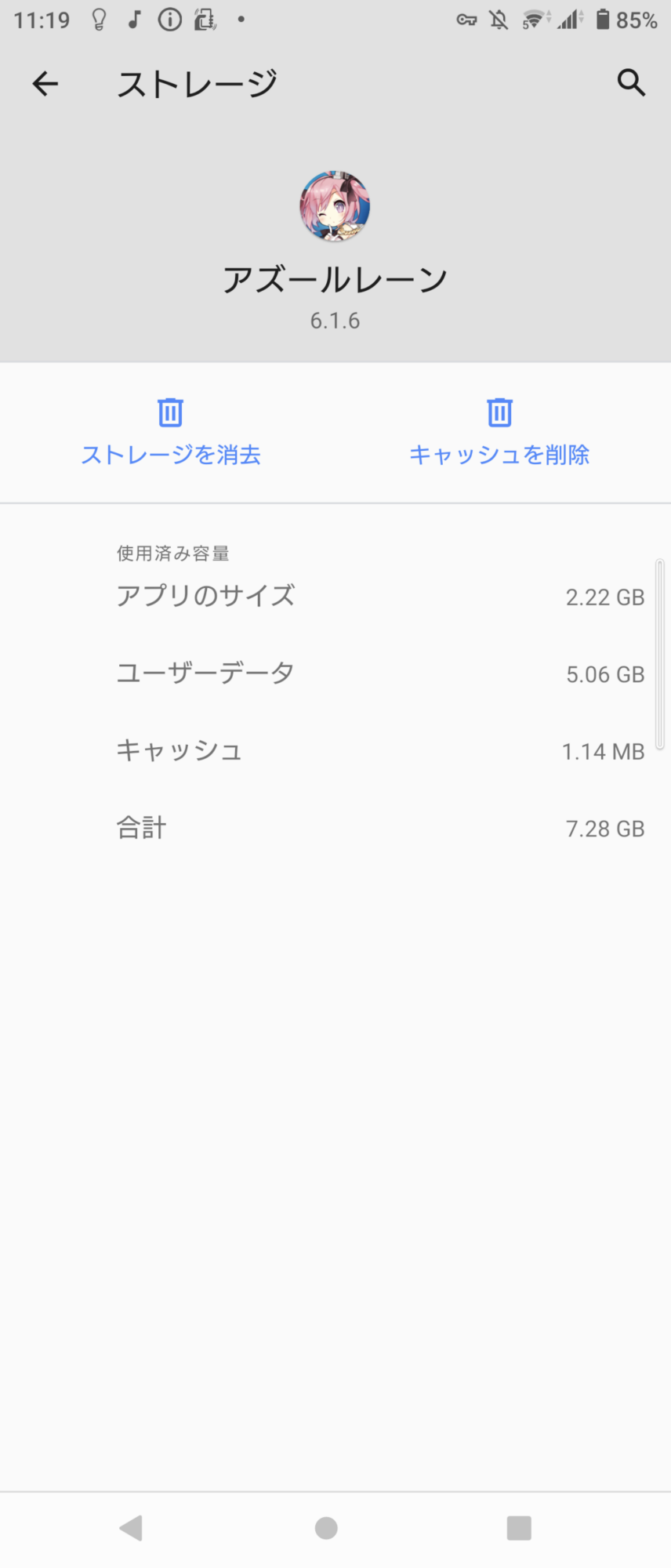Image resolution: width=671 pixels, height=1568 pixels.
Task: Go back from the ストレージ screen
Action: (x=45, y=83)
